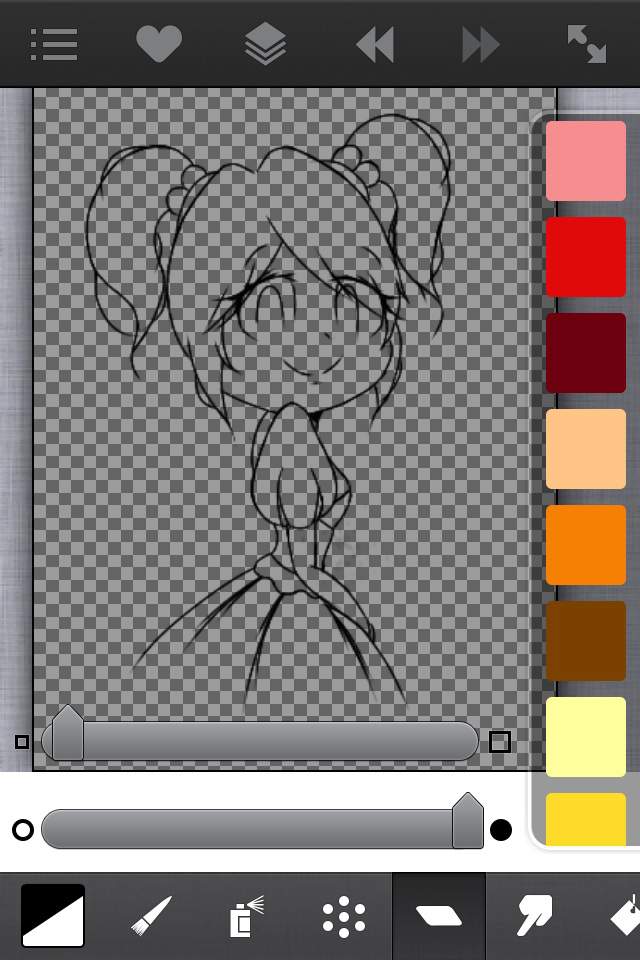Pick the orange color swatch
The width and height of the screenshot is (640, 960).
tap(586, 545)
